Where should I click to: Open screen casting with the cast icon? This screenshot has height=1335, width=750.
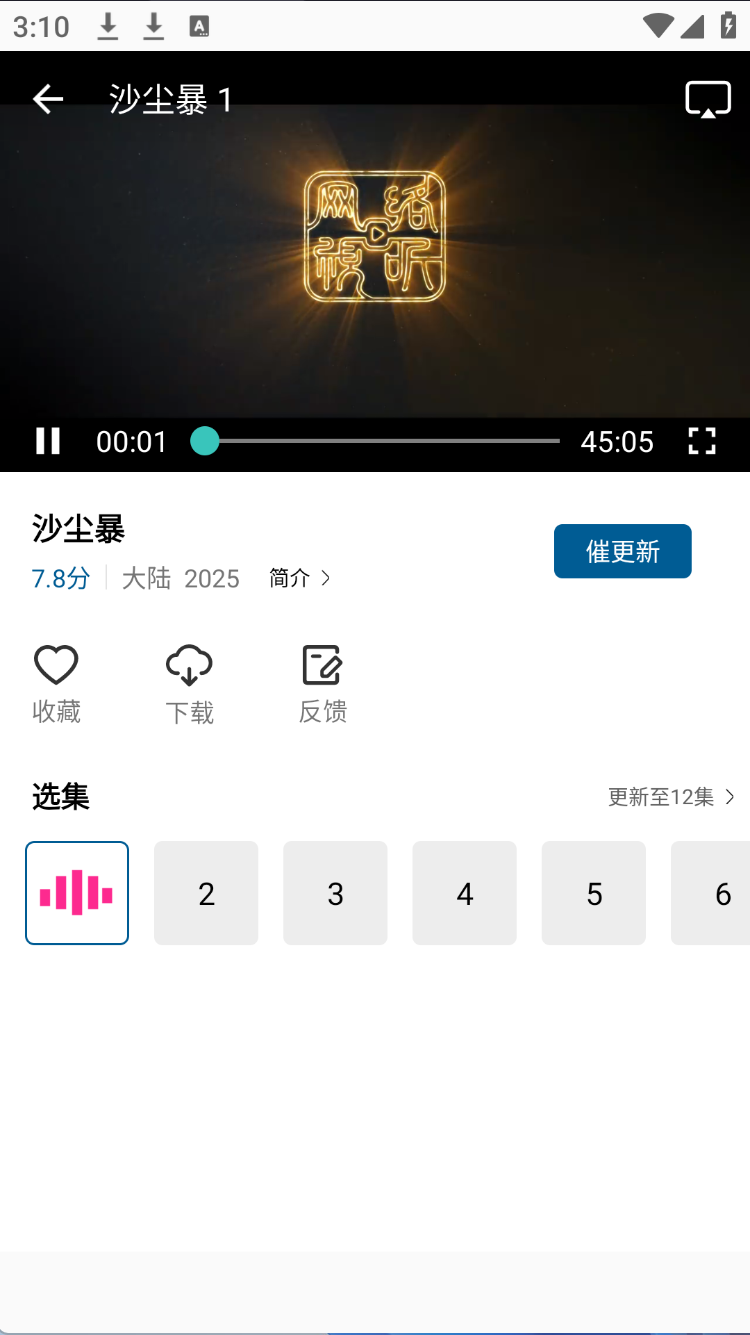click(708, 98)
